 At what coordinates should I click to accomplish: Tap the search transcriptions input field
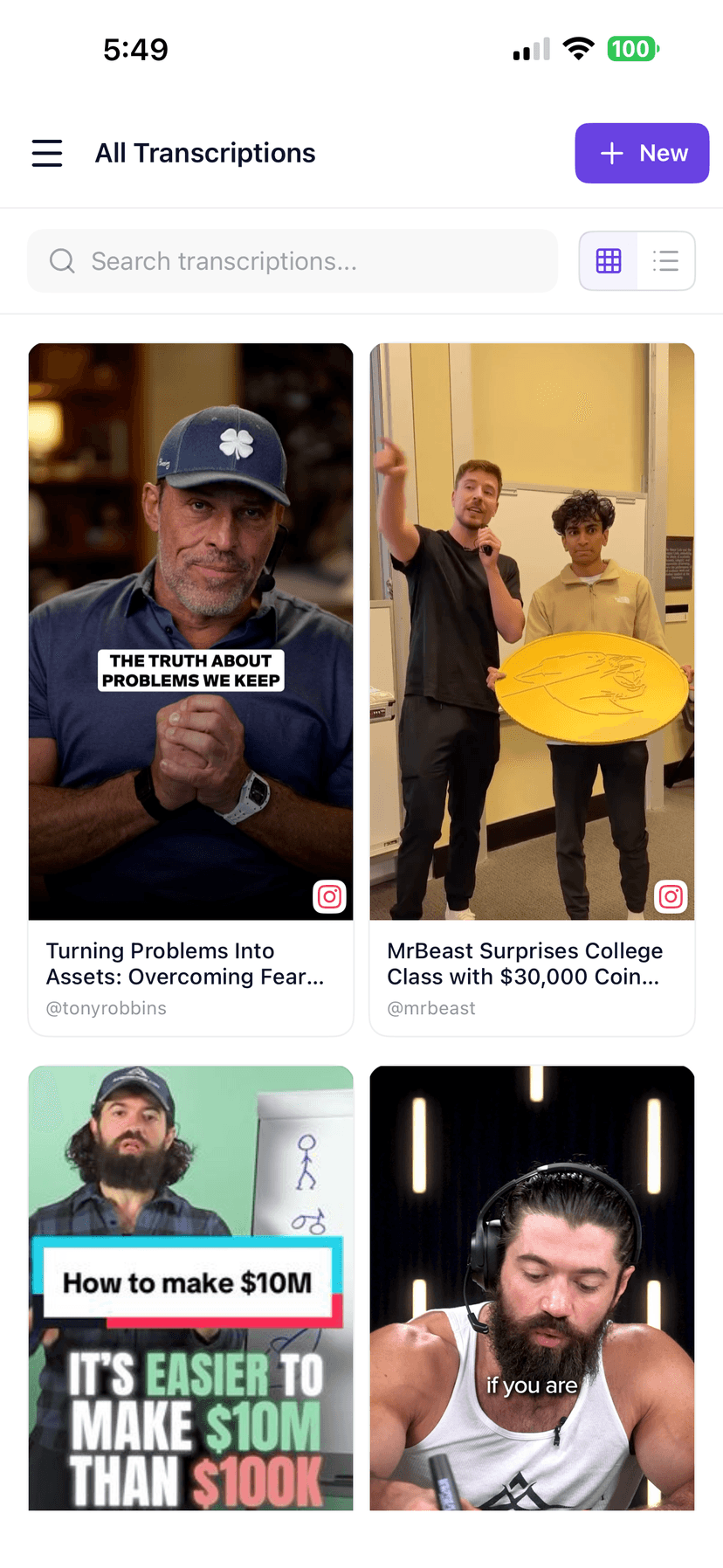(x=293, y=260)
